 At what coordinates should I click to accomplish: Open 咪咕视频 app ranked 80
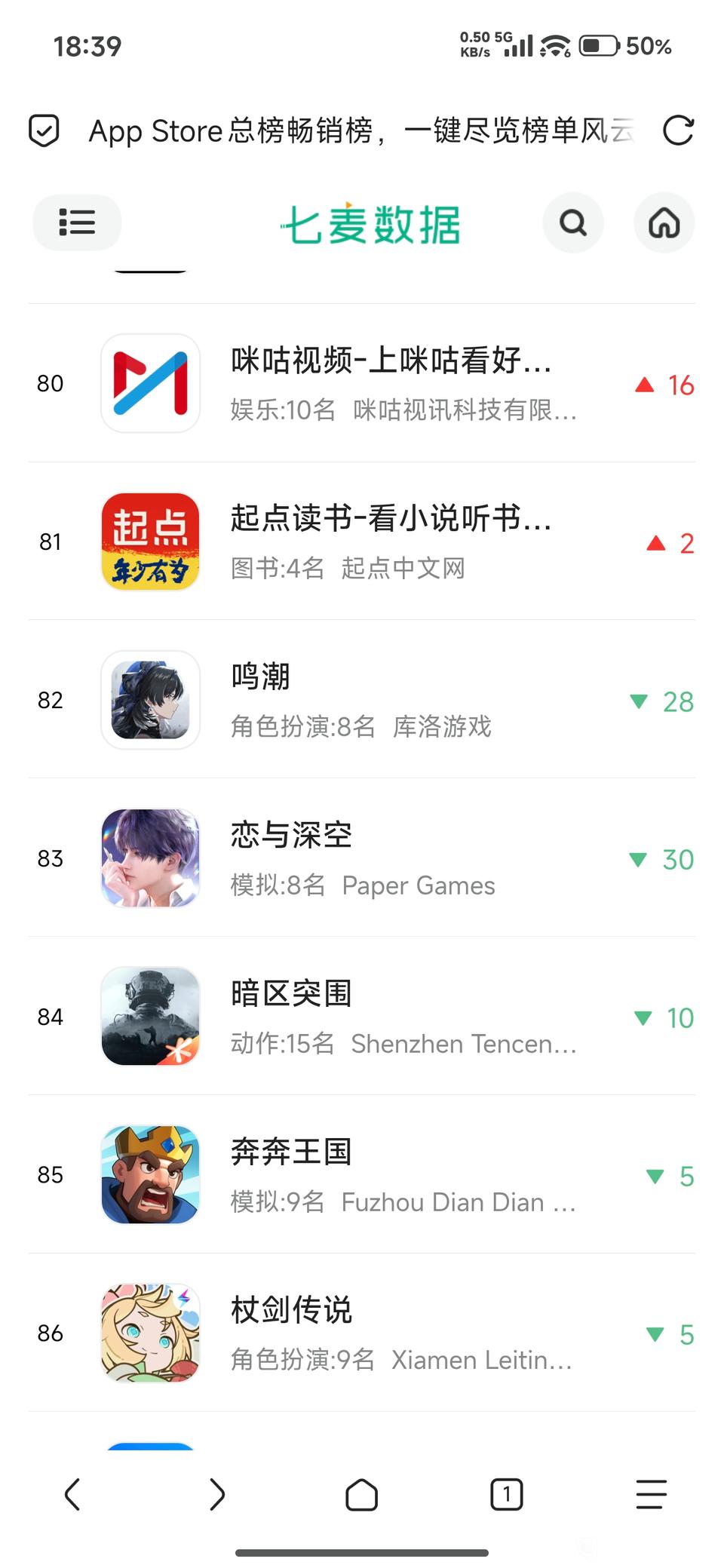(x=391, y=383)
